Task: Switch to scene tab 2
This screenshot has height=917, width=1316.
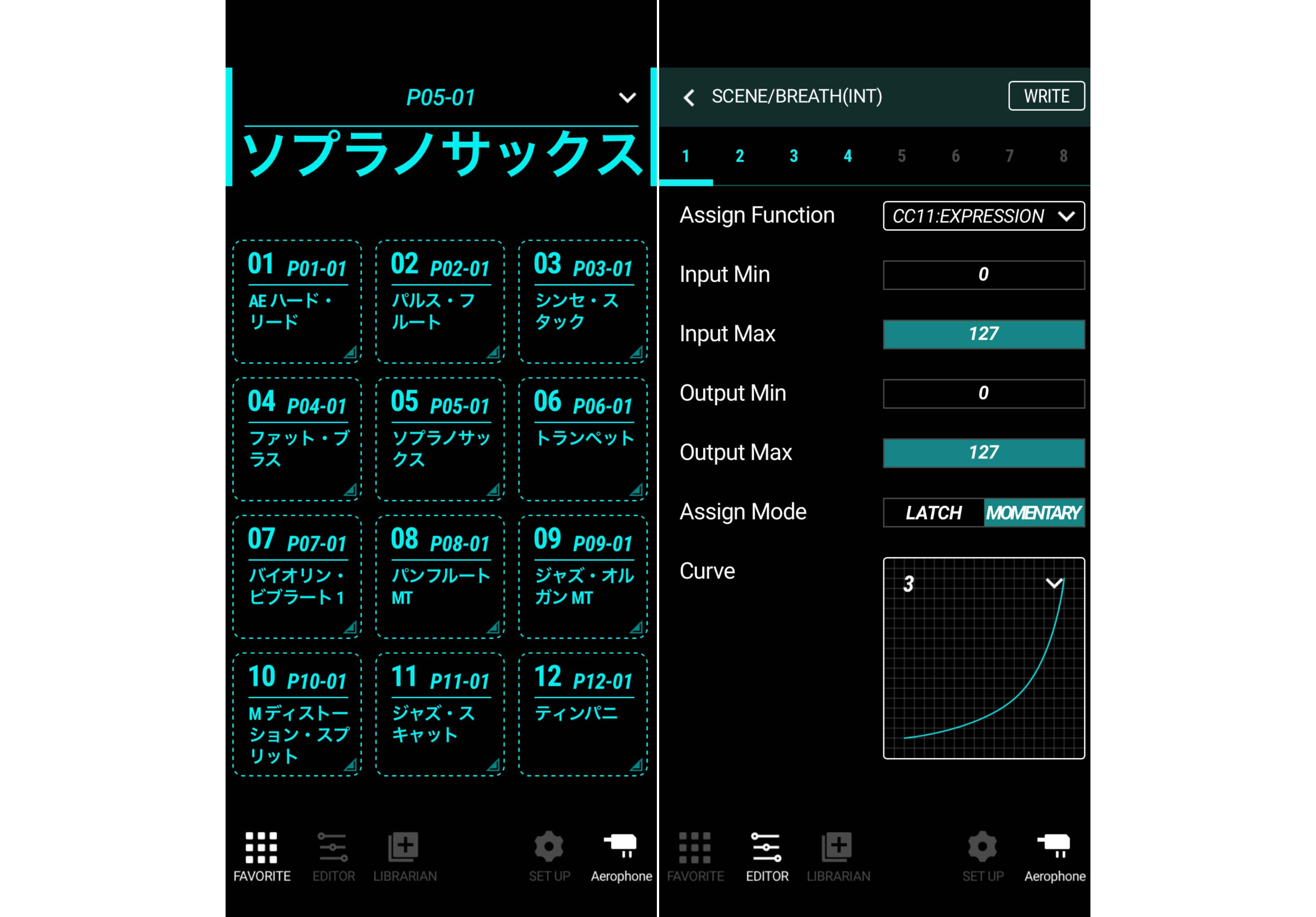Action: (x=739, y=156)
